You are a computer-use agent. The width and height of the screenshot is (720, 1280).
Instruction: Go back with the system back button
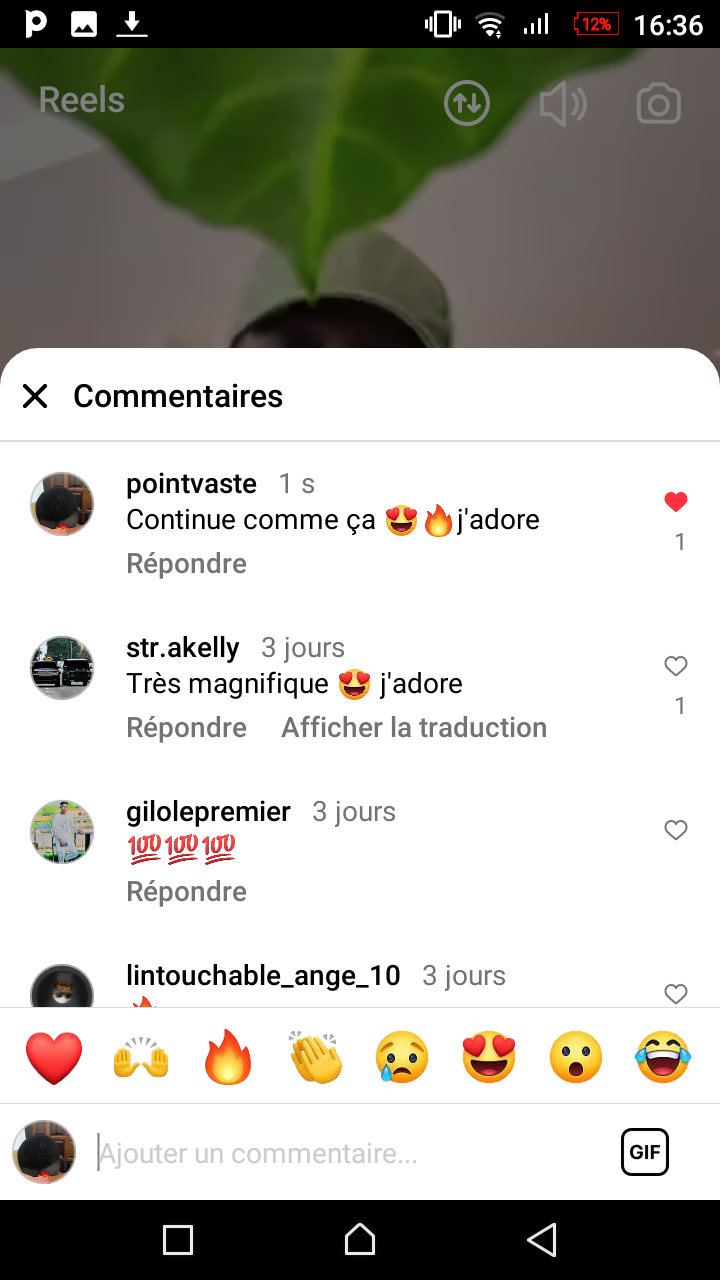[541, 1240]
